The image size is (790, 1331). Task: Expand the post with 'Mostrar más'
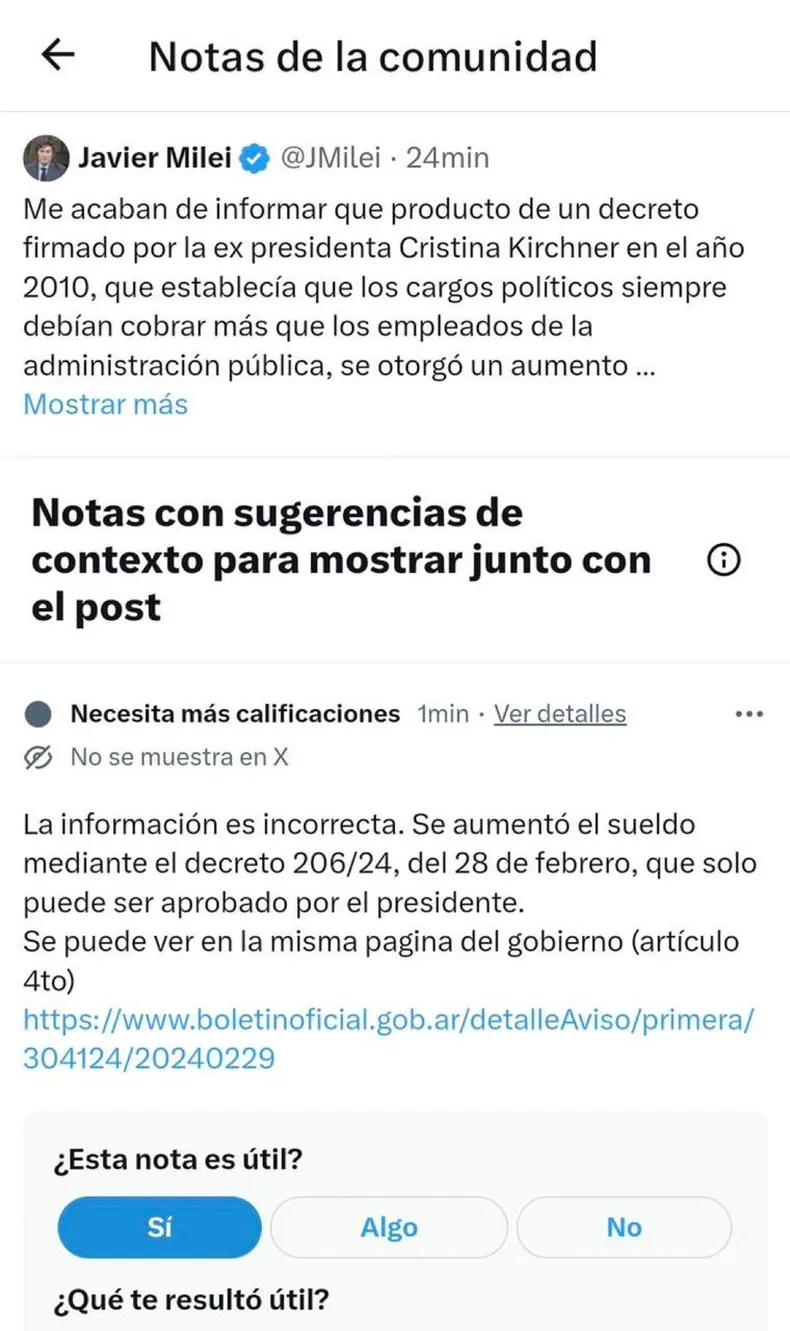(x=104, y=404)
